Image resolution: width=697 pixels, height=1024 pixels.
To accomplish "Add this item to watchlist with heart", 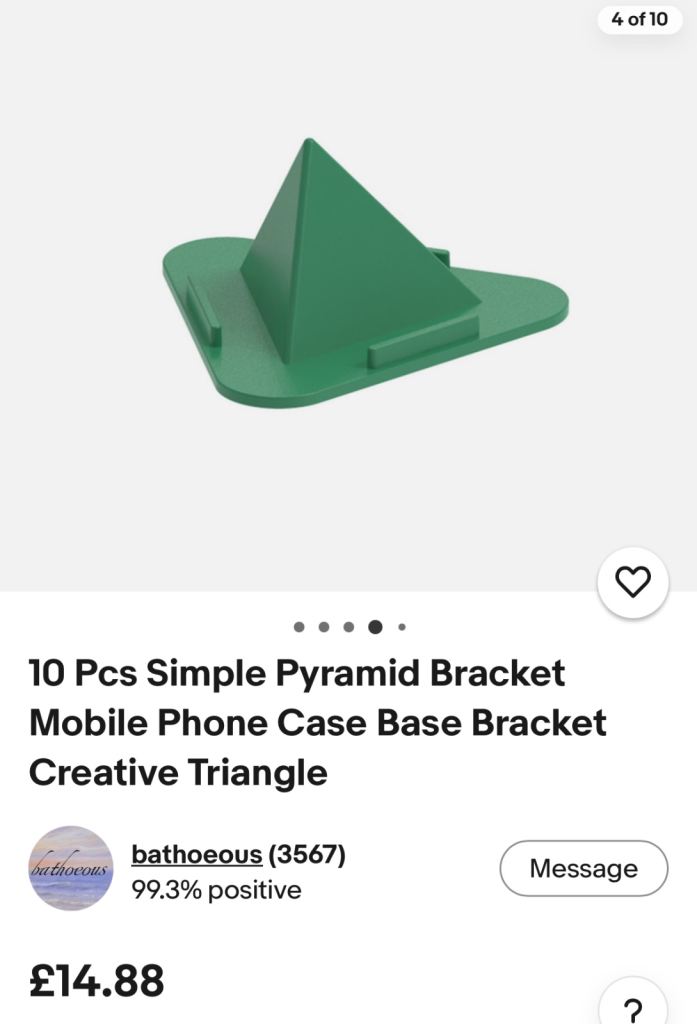I will tap(632, 581).
